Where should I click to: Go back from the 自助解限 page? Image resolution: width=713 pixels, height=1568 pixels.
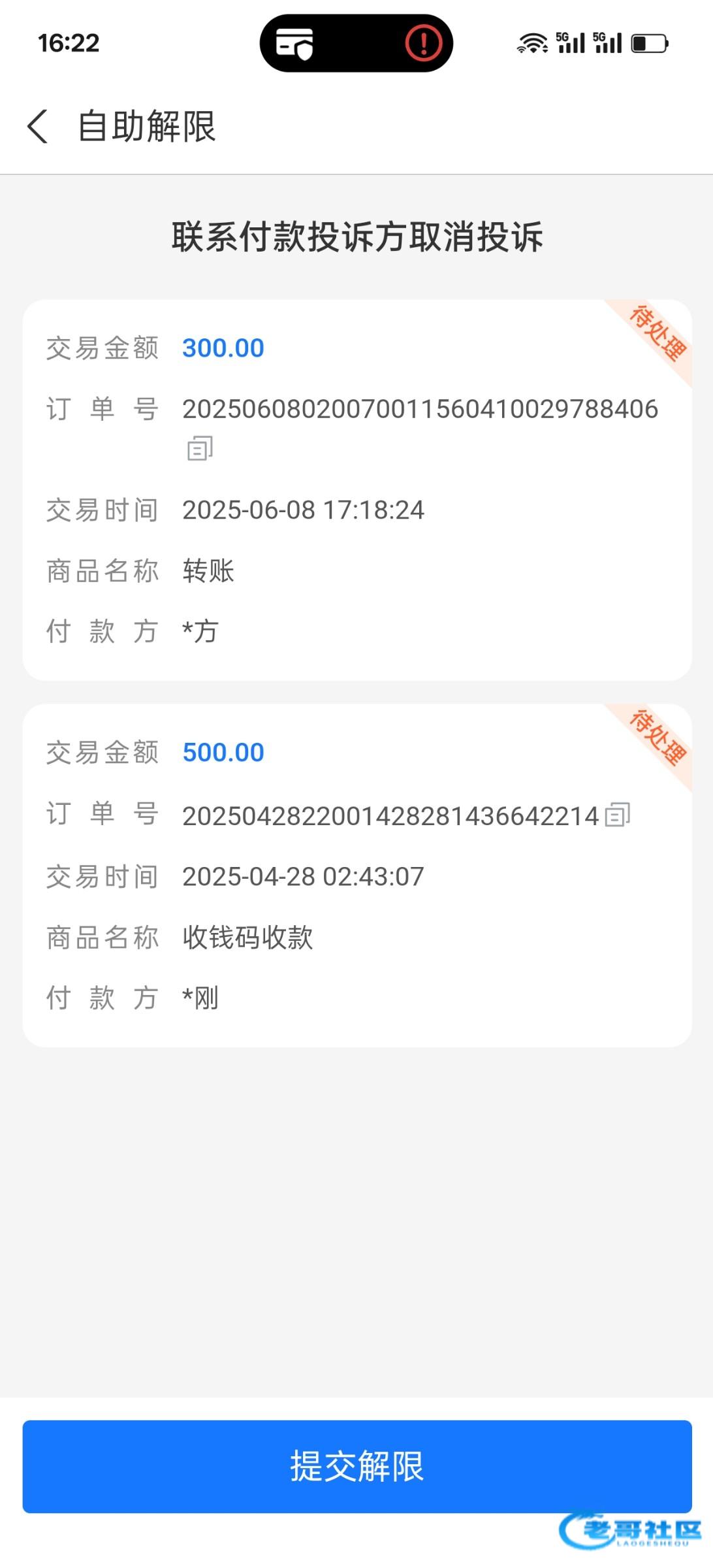(38, 126)
